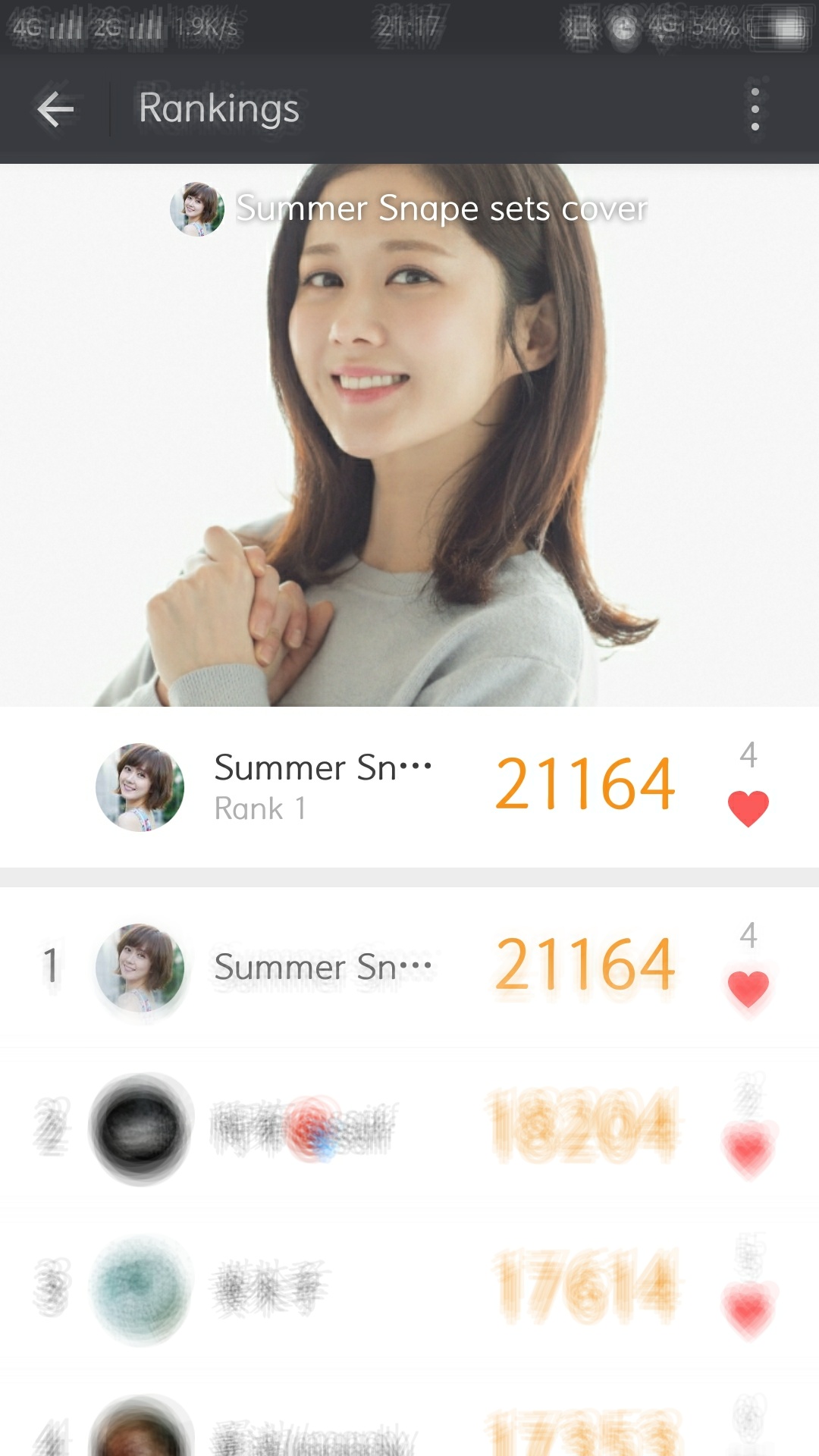Like my own 21164 score under Rank 1
This screenshot has width=819, height=1456.
point(748,808)
